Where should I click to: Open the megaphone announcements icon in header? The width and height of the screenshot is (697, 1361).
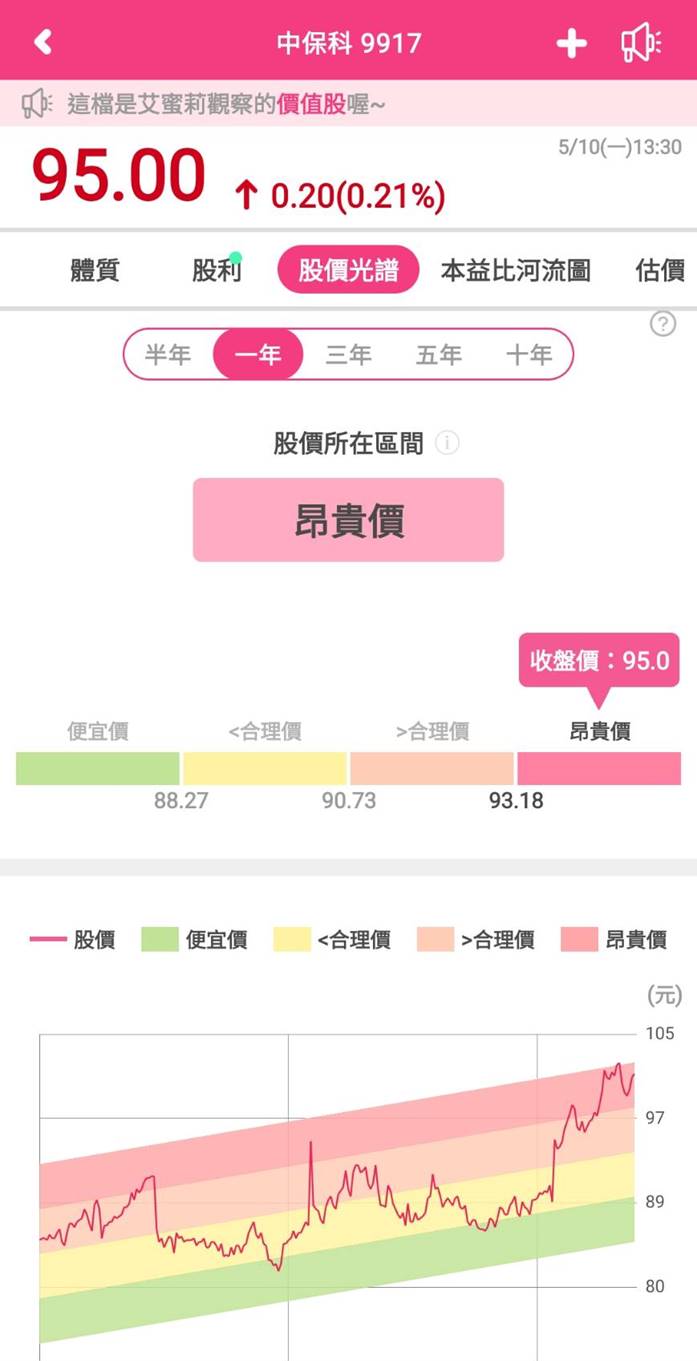641,43
